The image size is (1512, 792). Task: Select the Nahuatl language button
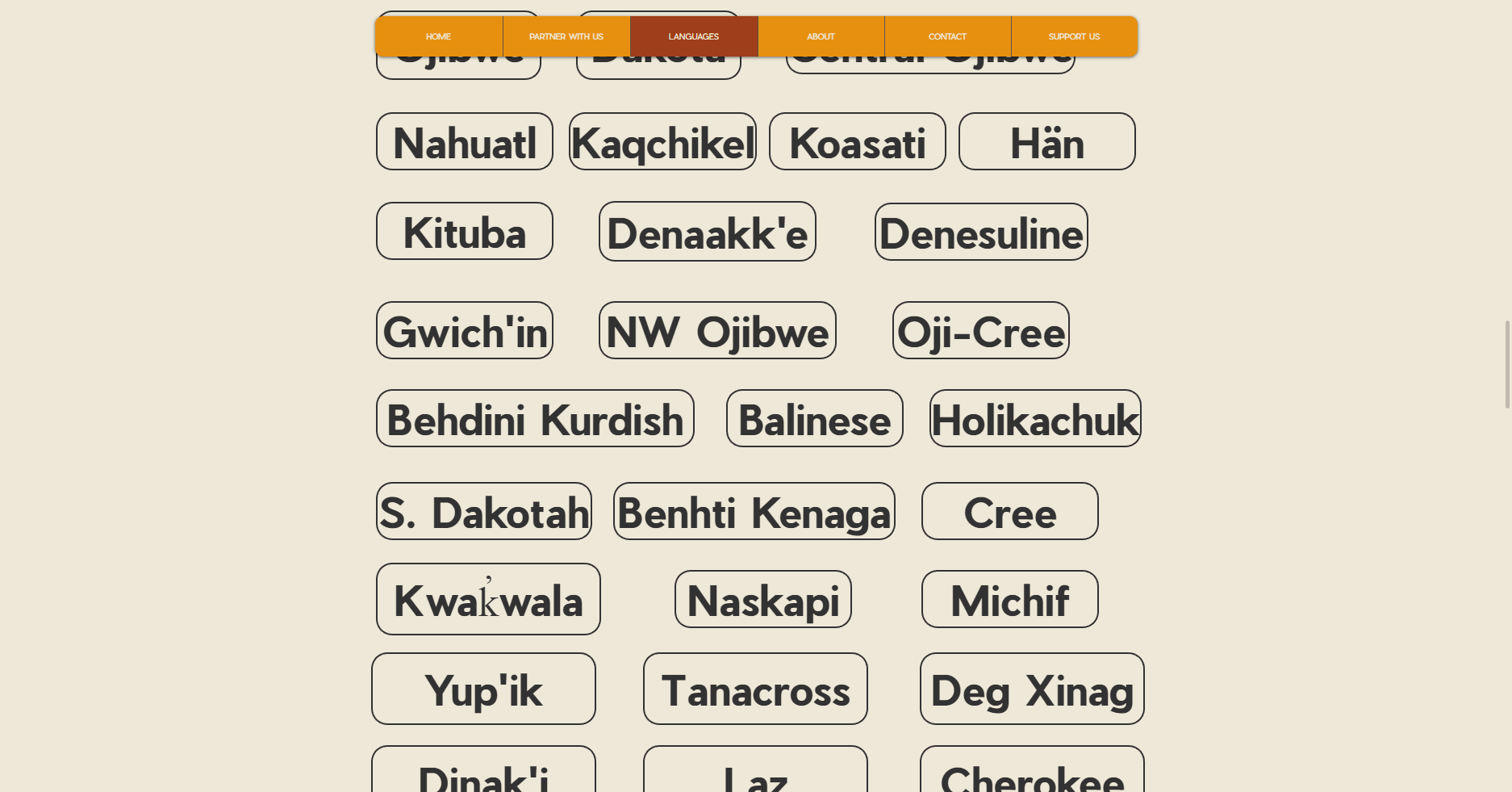(465, 142)
